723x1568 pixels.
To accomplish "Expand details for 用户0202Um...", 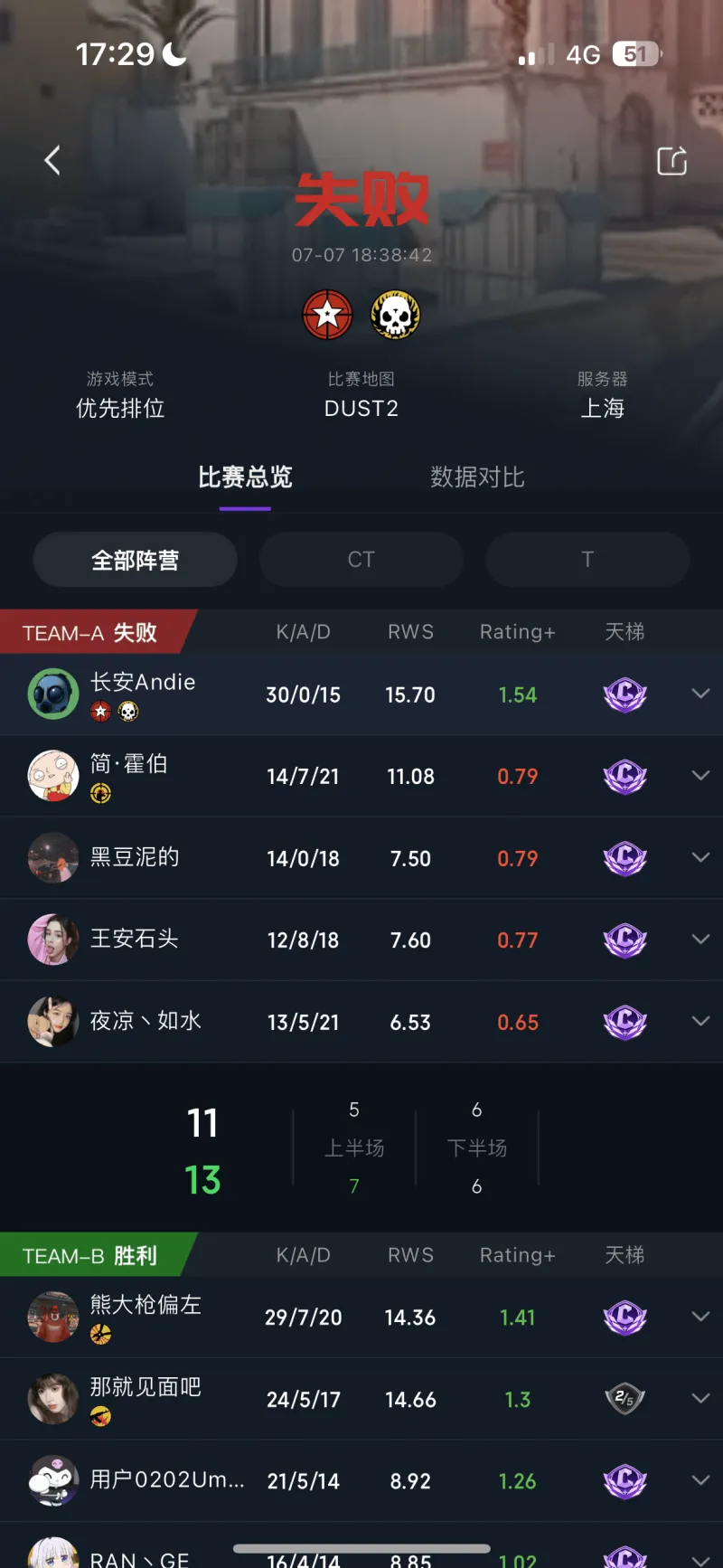I will 700,1480.
